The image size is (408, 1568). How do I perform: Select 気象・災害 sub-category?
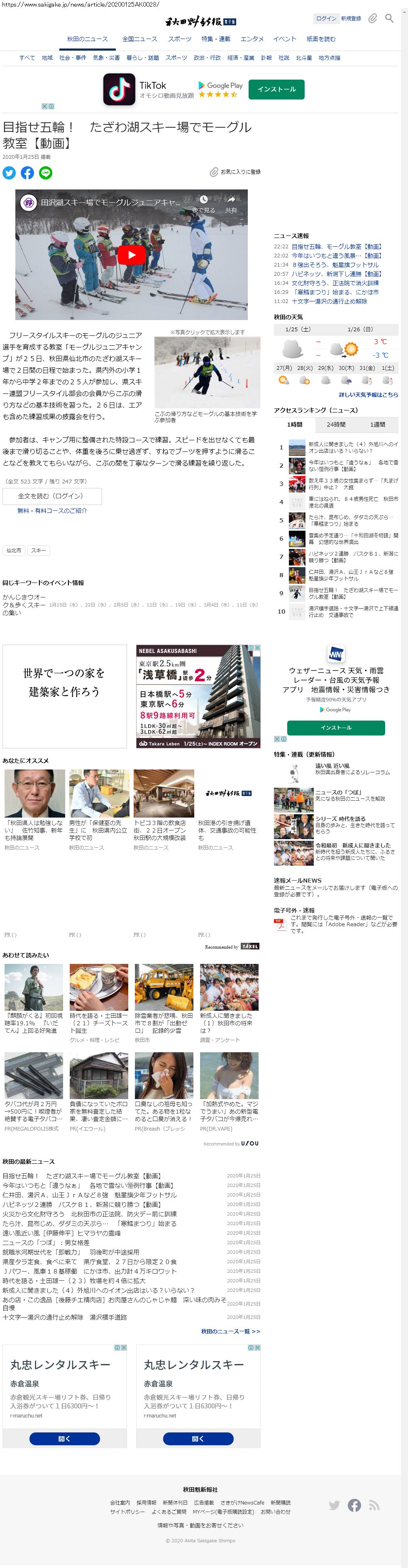(106, 58)
